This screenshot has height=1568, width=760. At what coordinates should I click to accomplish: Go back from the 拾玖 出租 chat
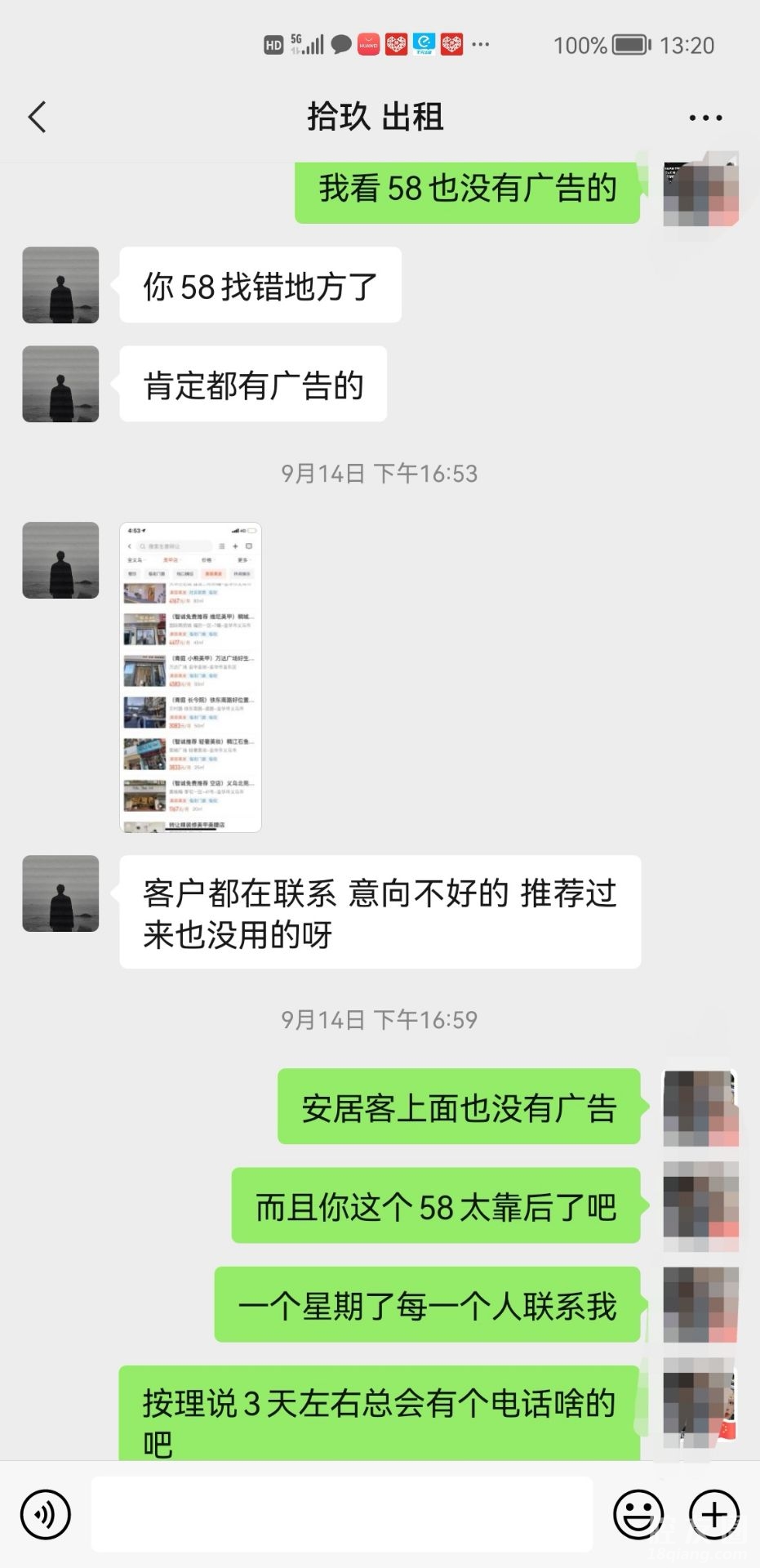point(38,117)
